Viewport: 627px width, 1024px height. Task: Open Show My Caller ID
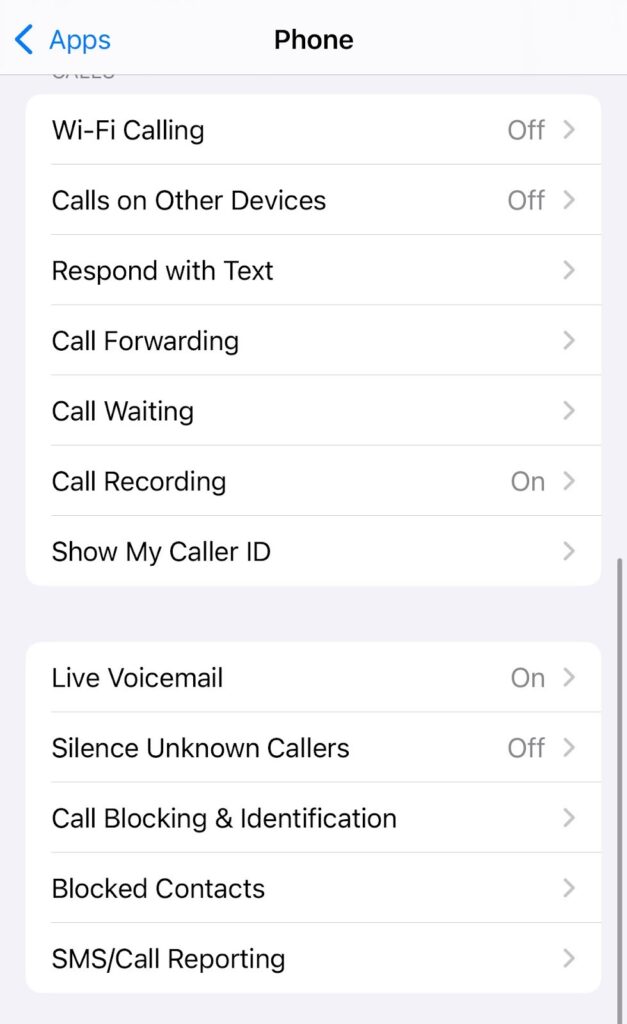[x=312, y=551]
